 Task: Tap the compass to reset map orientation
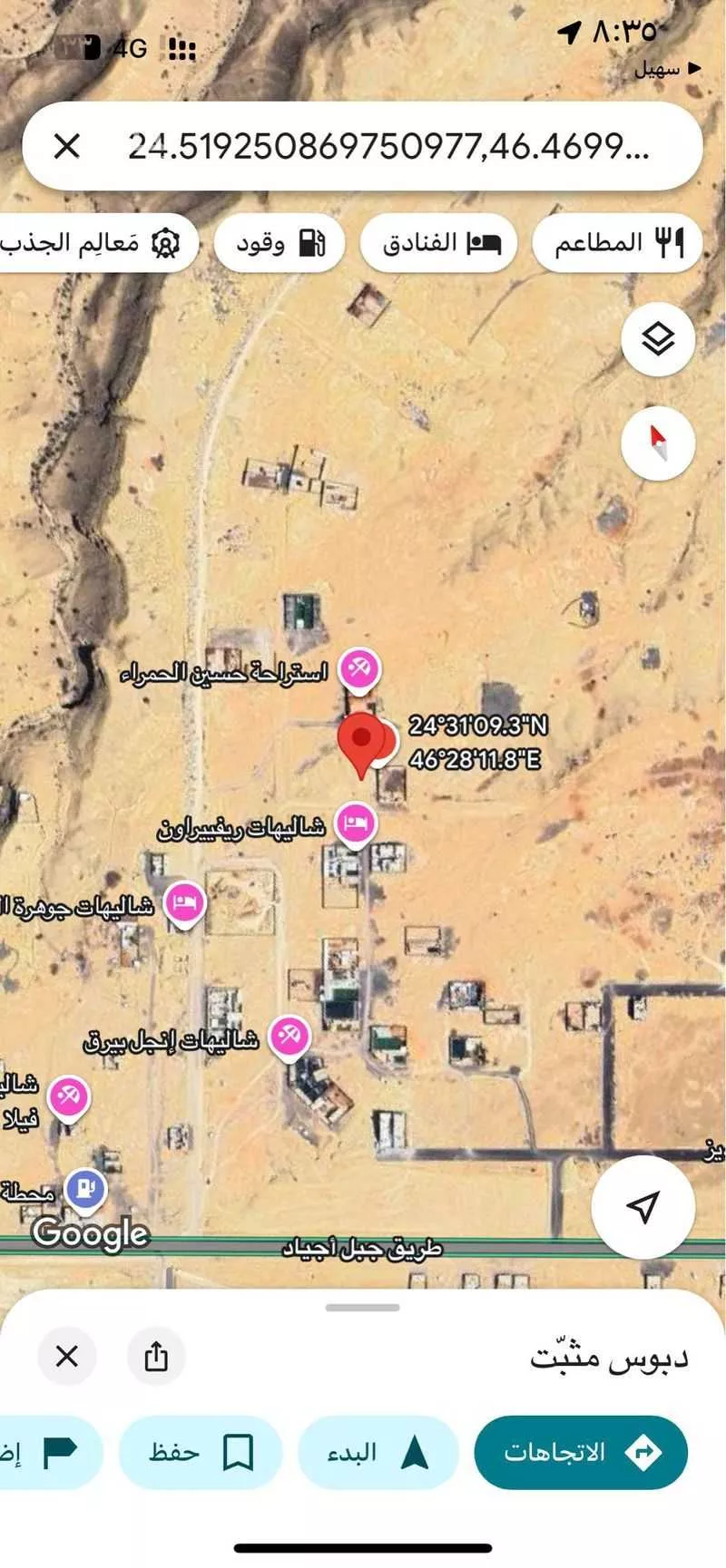656,442
